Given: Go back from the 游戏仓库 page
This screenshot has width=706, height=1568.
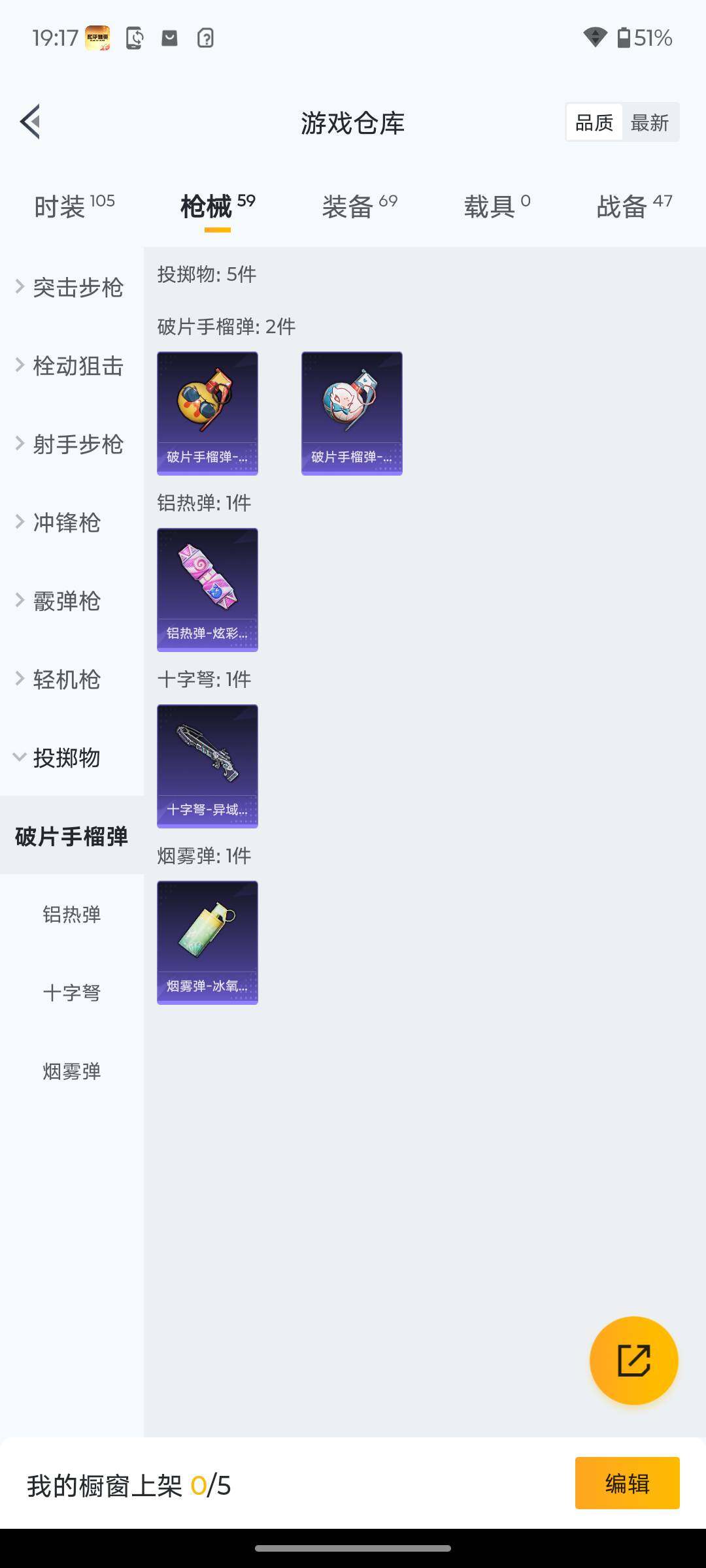Looking at the screenshot, I should coord(30,122).
